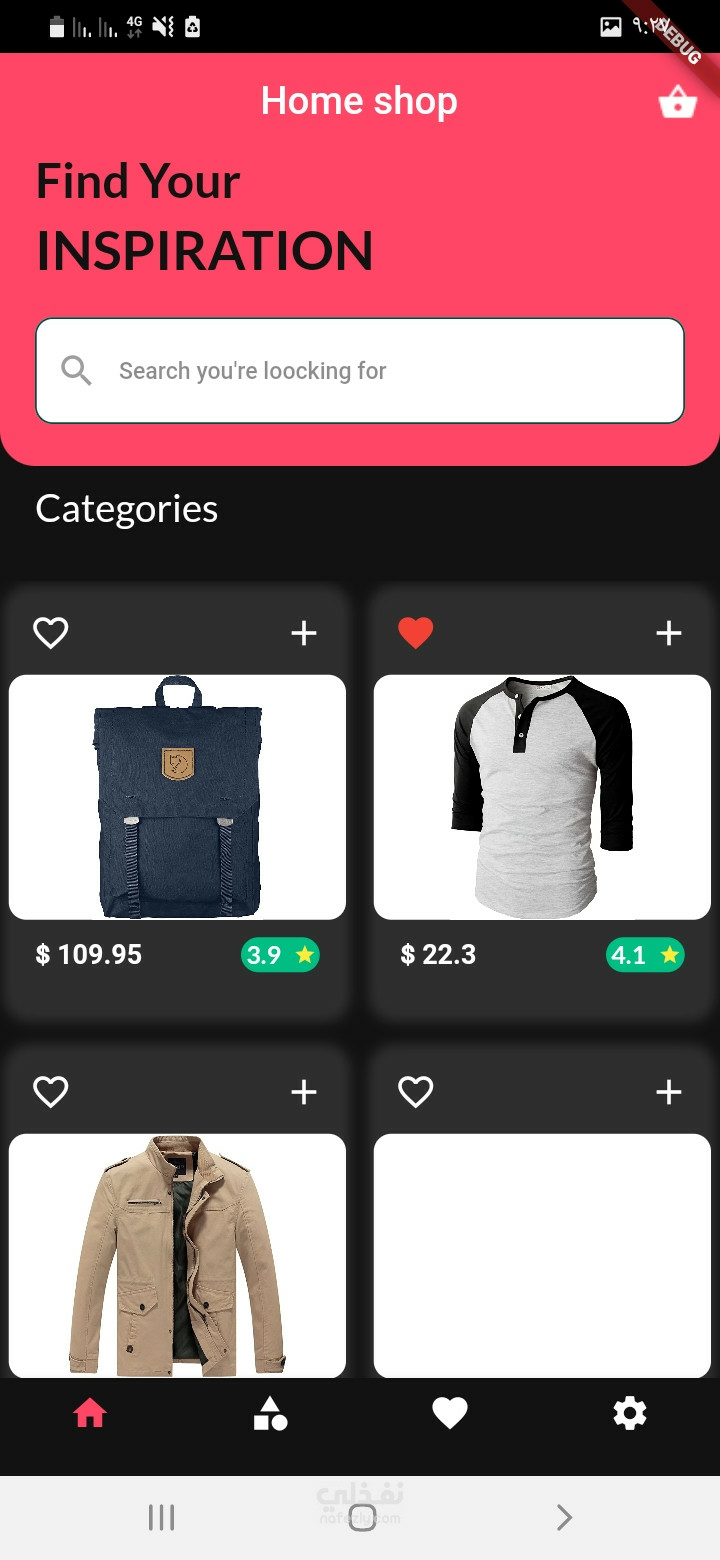Unlike the $ 22.3 raglan shirt

[x=416, y=633]
